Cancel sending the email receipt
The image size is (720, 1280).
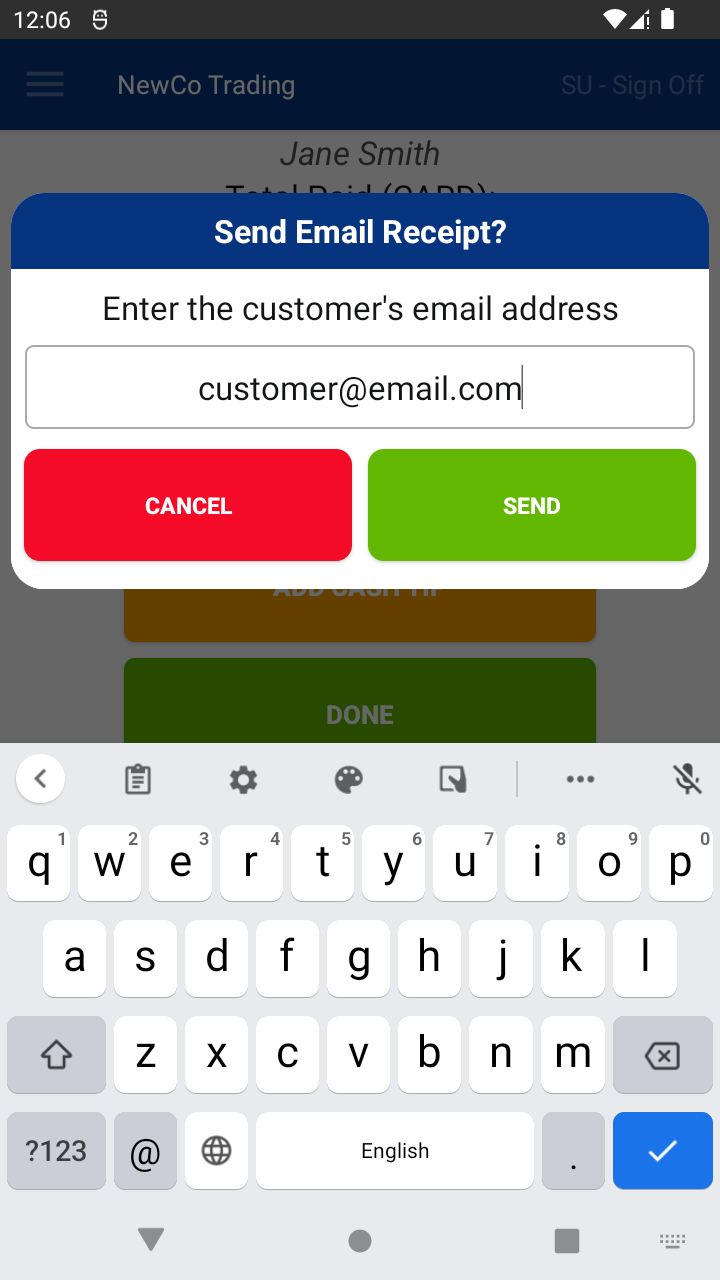pos(188,505)
